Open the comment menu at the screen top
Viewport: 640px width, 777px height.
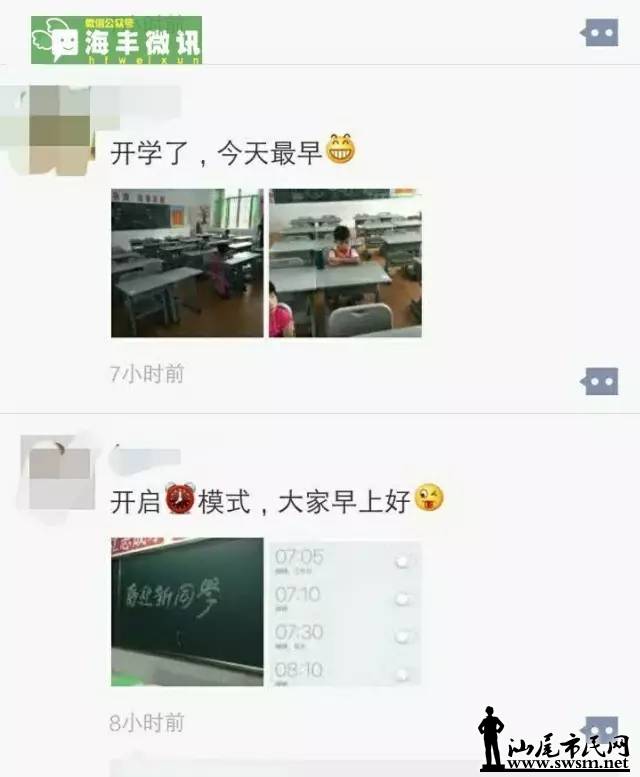tap(599, 33)
